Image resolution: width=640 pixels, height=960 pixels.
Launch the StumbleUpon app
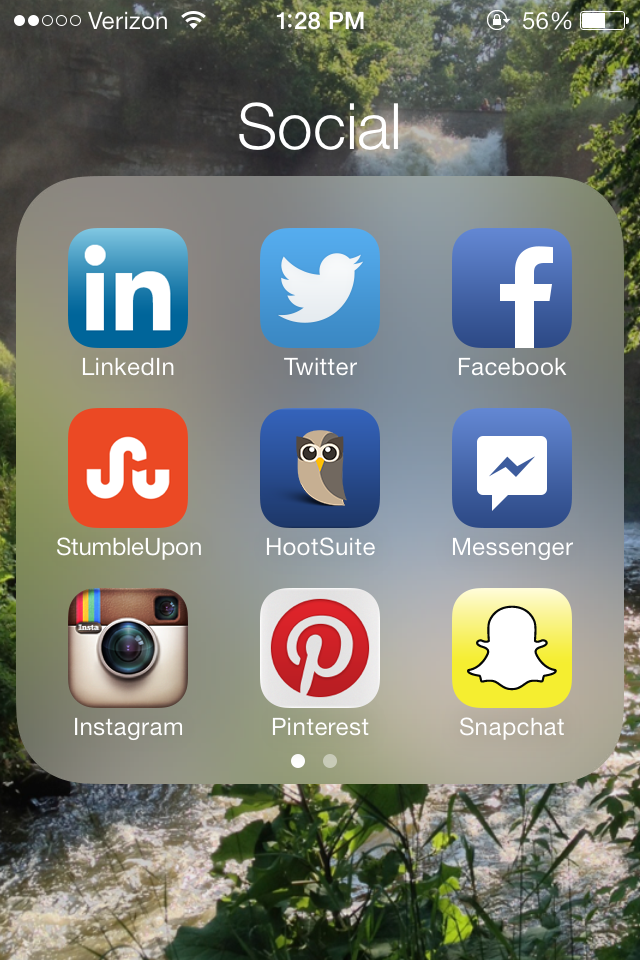click(128, 468)
